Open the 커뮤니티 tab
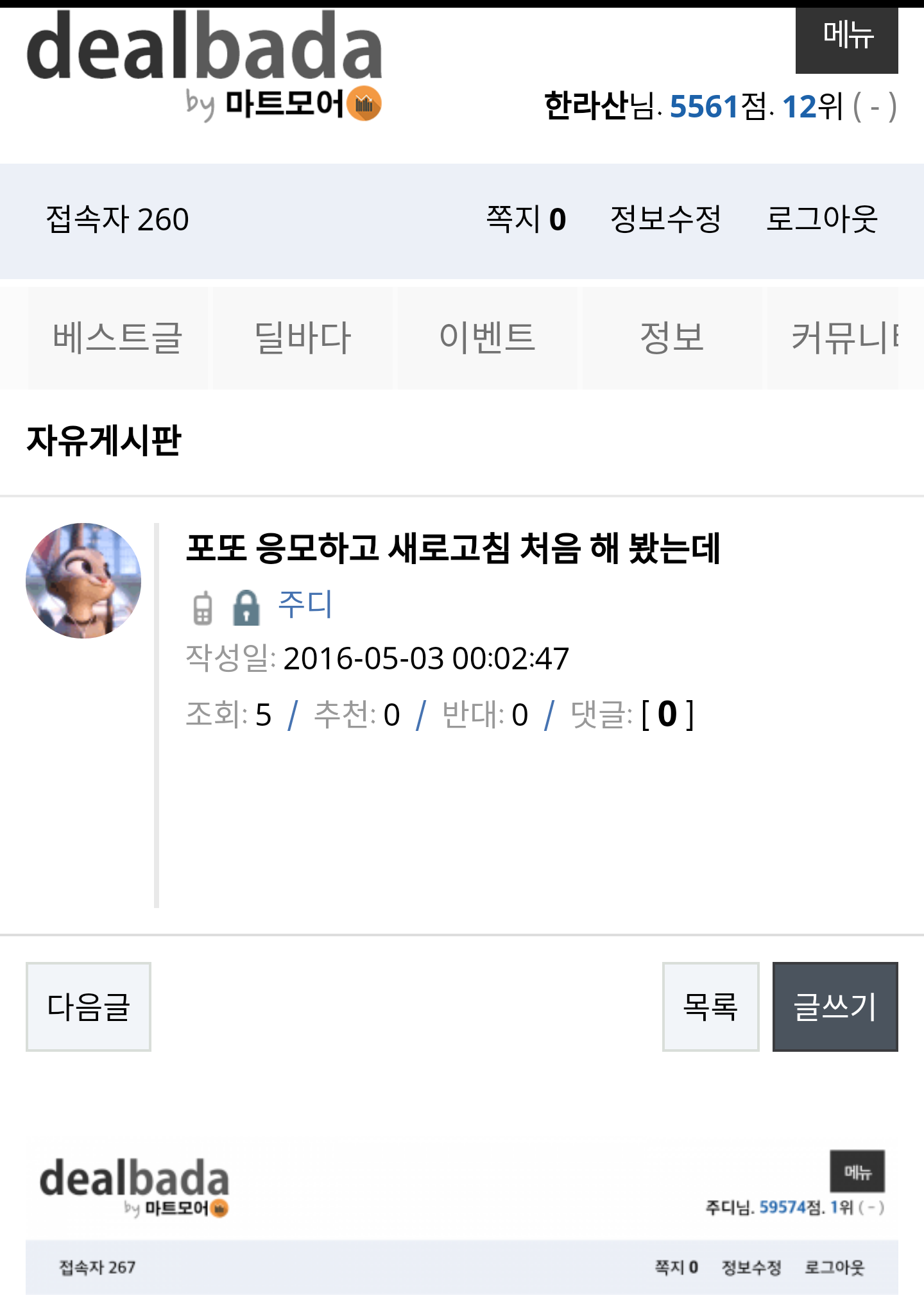Viewport: 924px width, 1295px height. click(844, 338)
